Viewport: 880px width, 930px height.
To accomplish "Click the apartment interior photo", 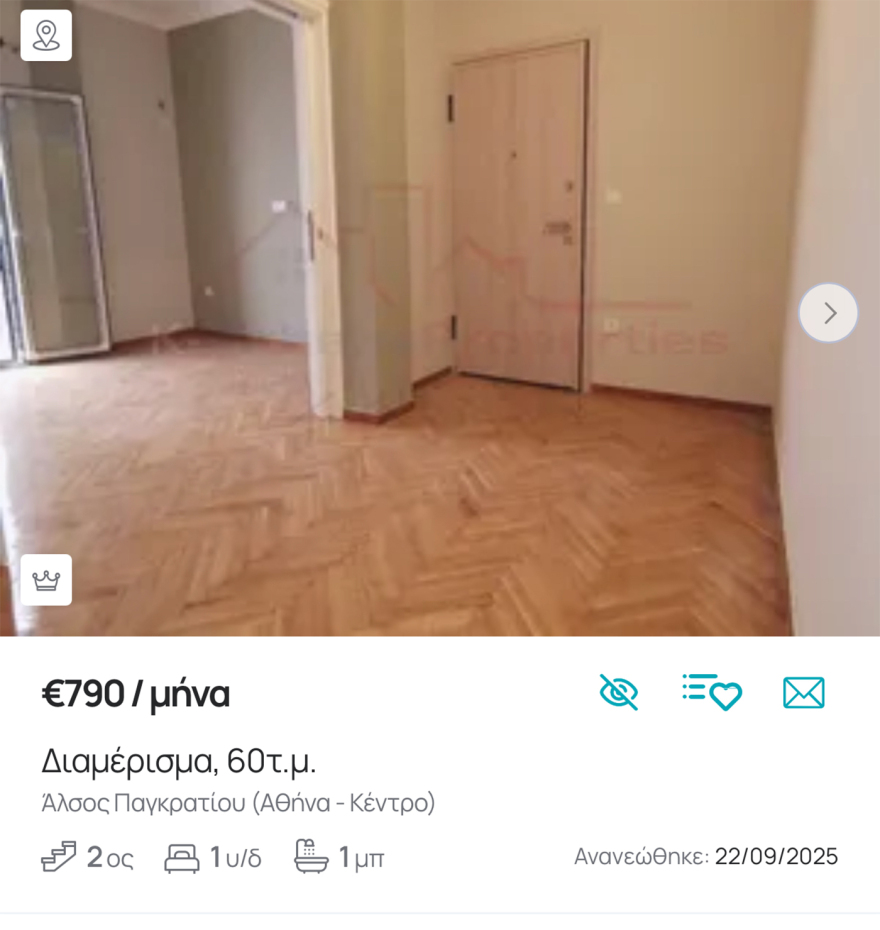I will coord(440,320).
